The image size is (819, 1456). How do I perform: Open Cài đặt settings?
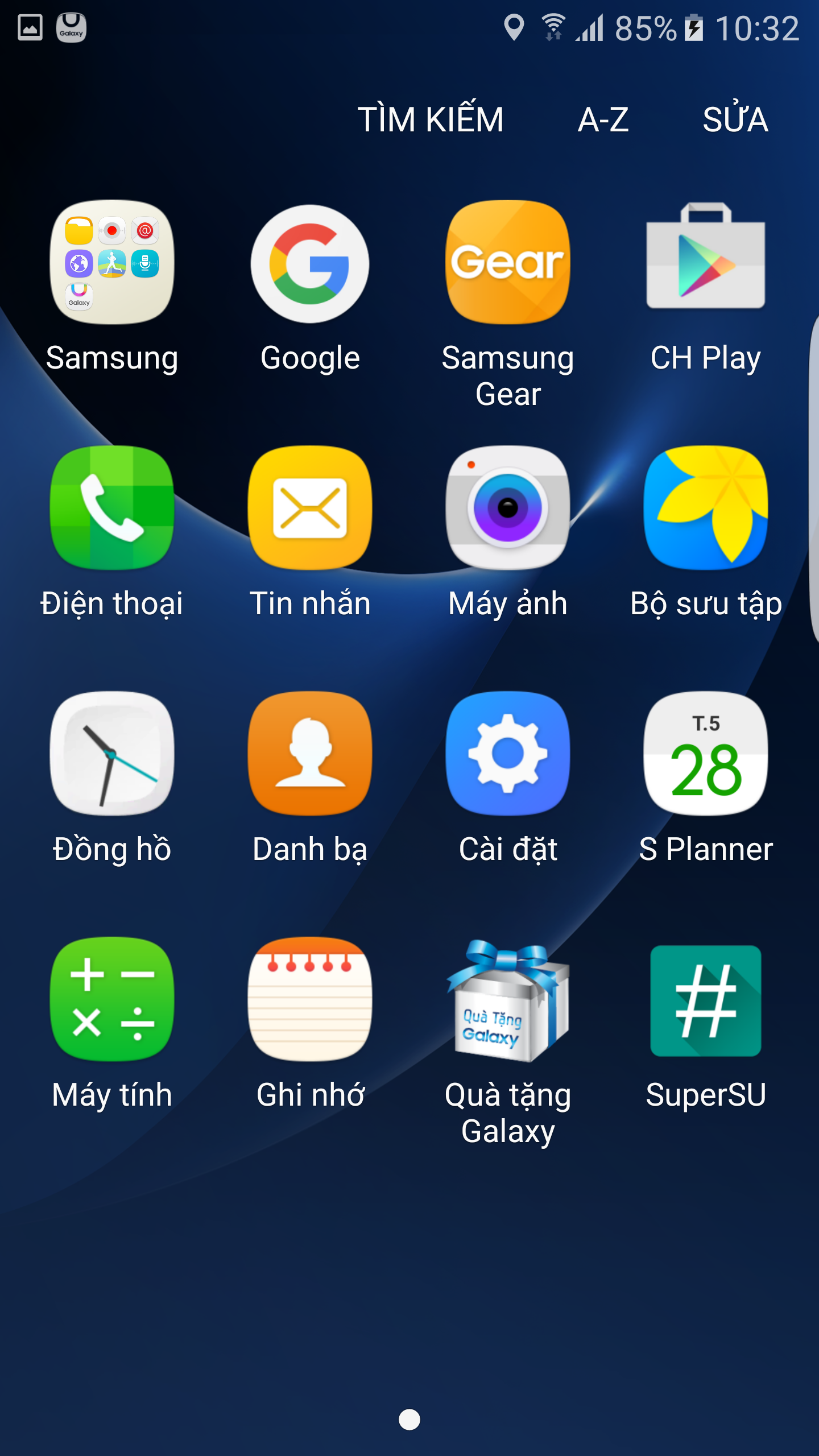coord(508,754)
